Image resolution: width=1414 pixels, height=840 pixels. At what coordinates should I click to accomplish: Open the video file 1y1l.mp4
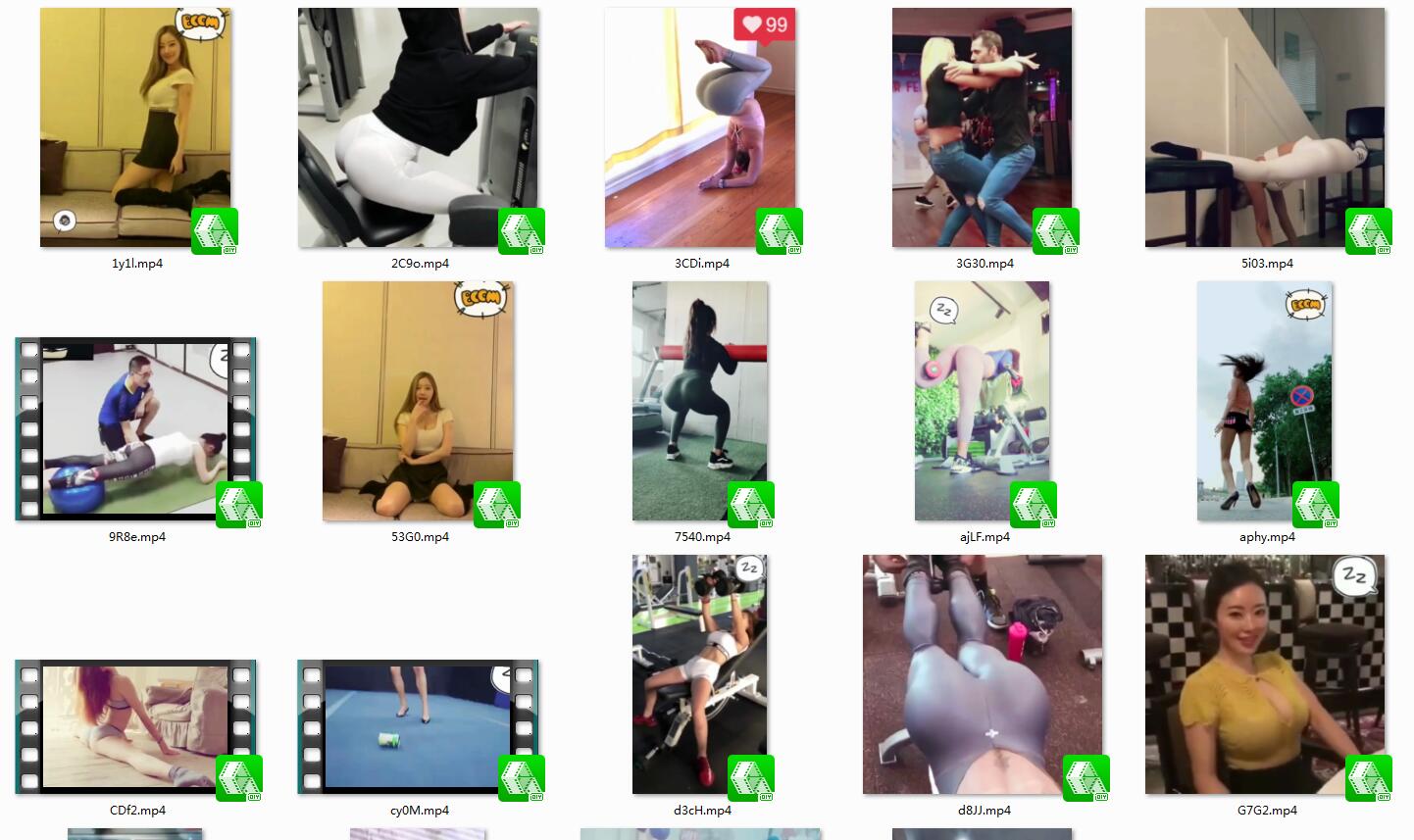pyautogui.click(x=135, y=127)
